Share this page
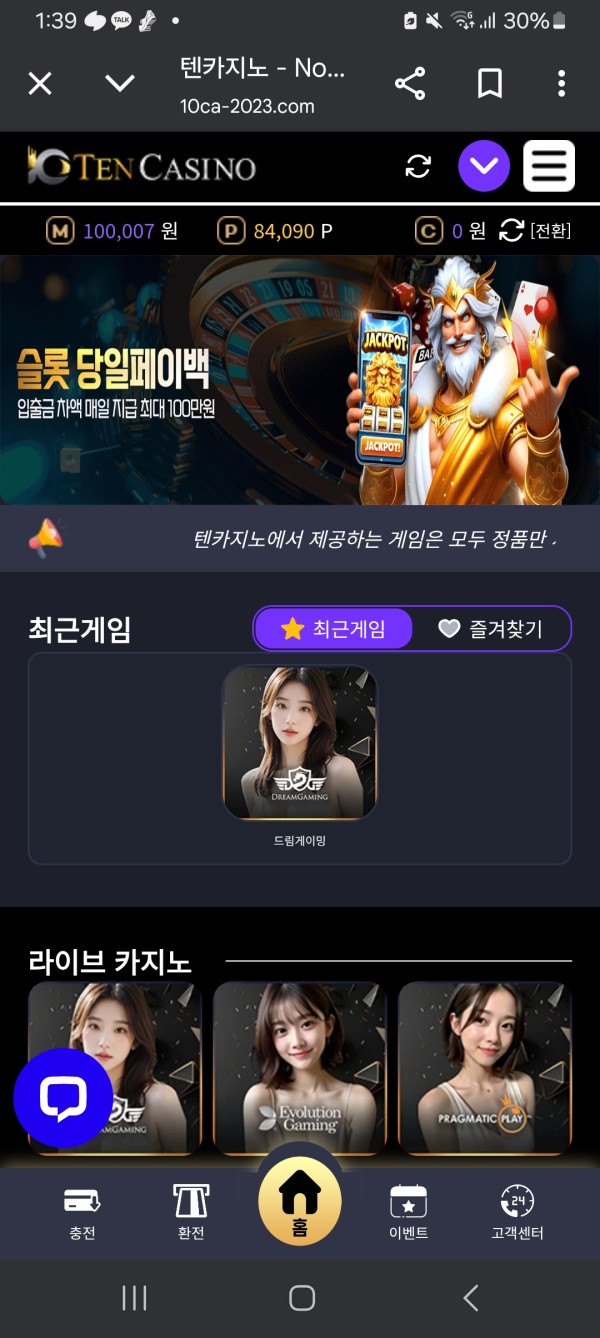The width and height of the screenshot is (600, 1338). coord(410,84)
